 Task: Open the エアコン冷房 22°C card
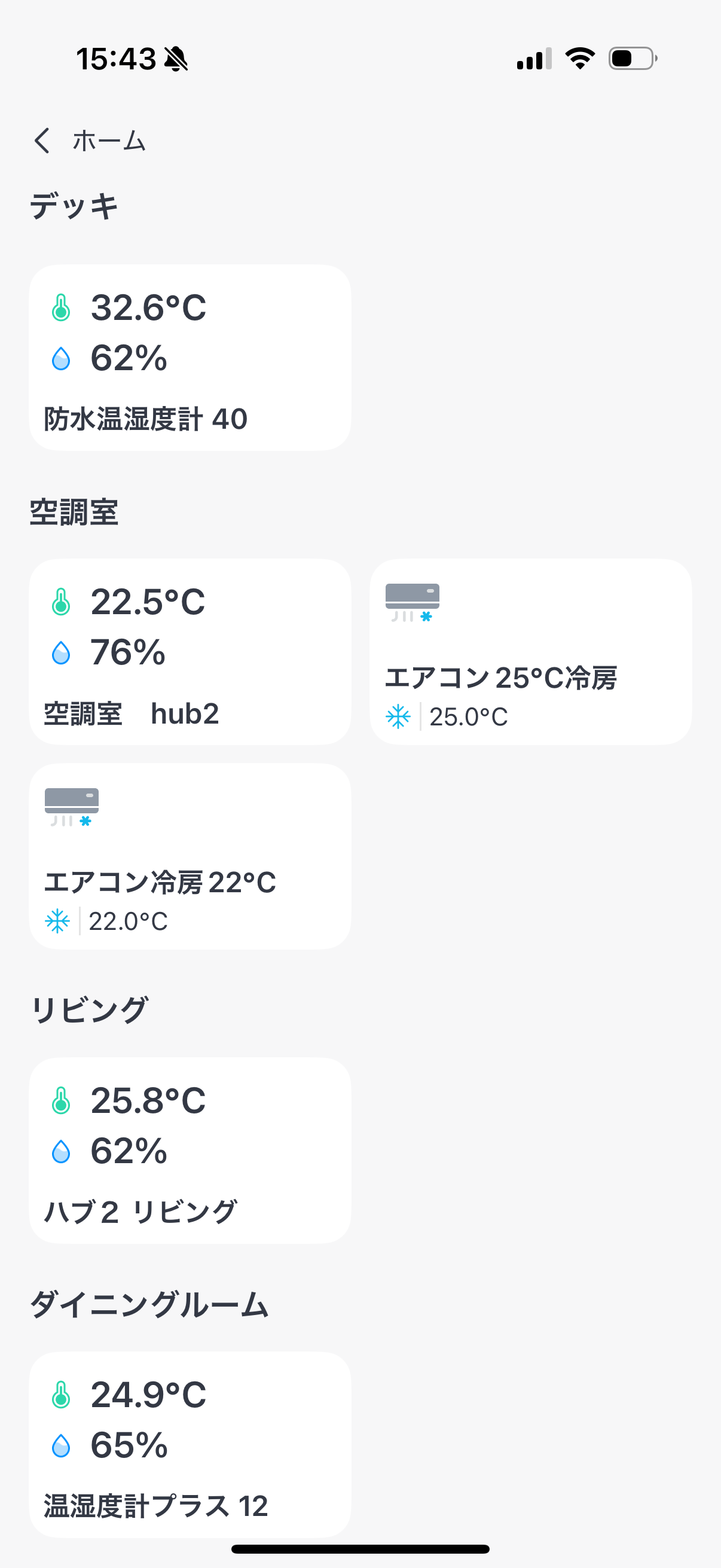click(190, 856)
